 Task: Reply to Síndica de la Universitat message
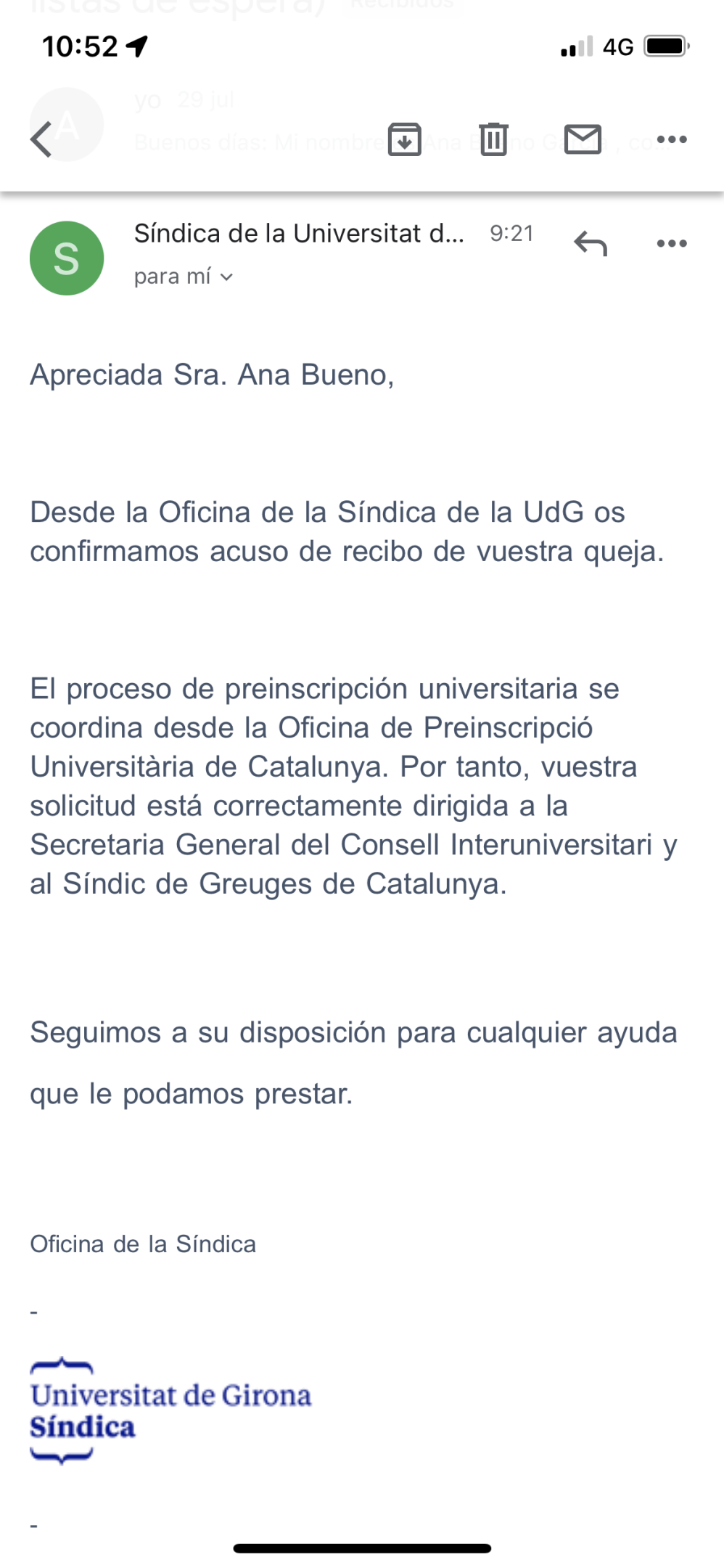tap(591, 244)
